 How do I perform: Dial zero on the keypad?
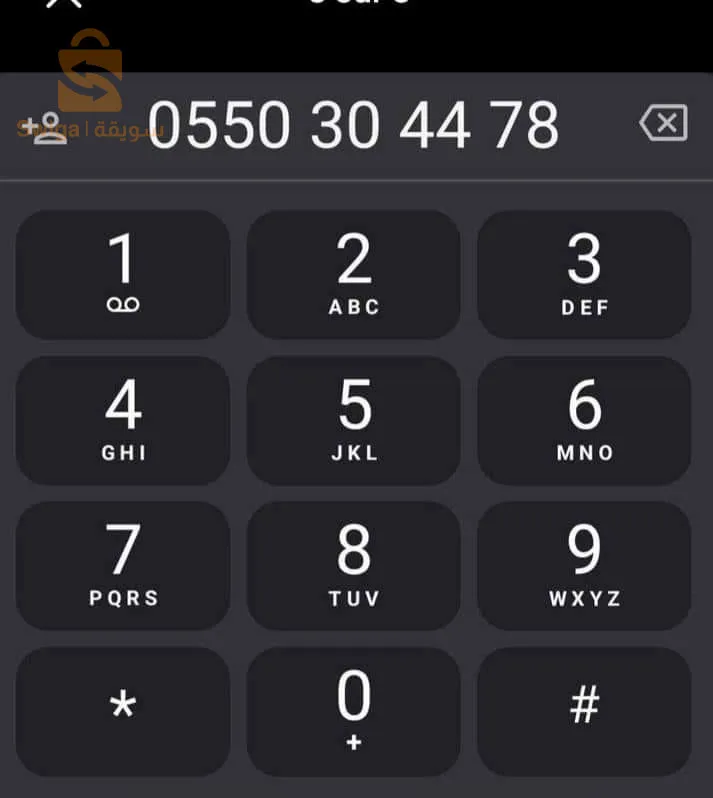[354, 710]
